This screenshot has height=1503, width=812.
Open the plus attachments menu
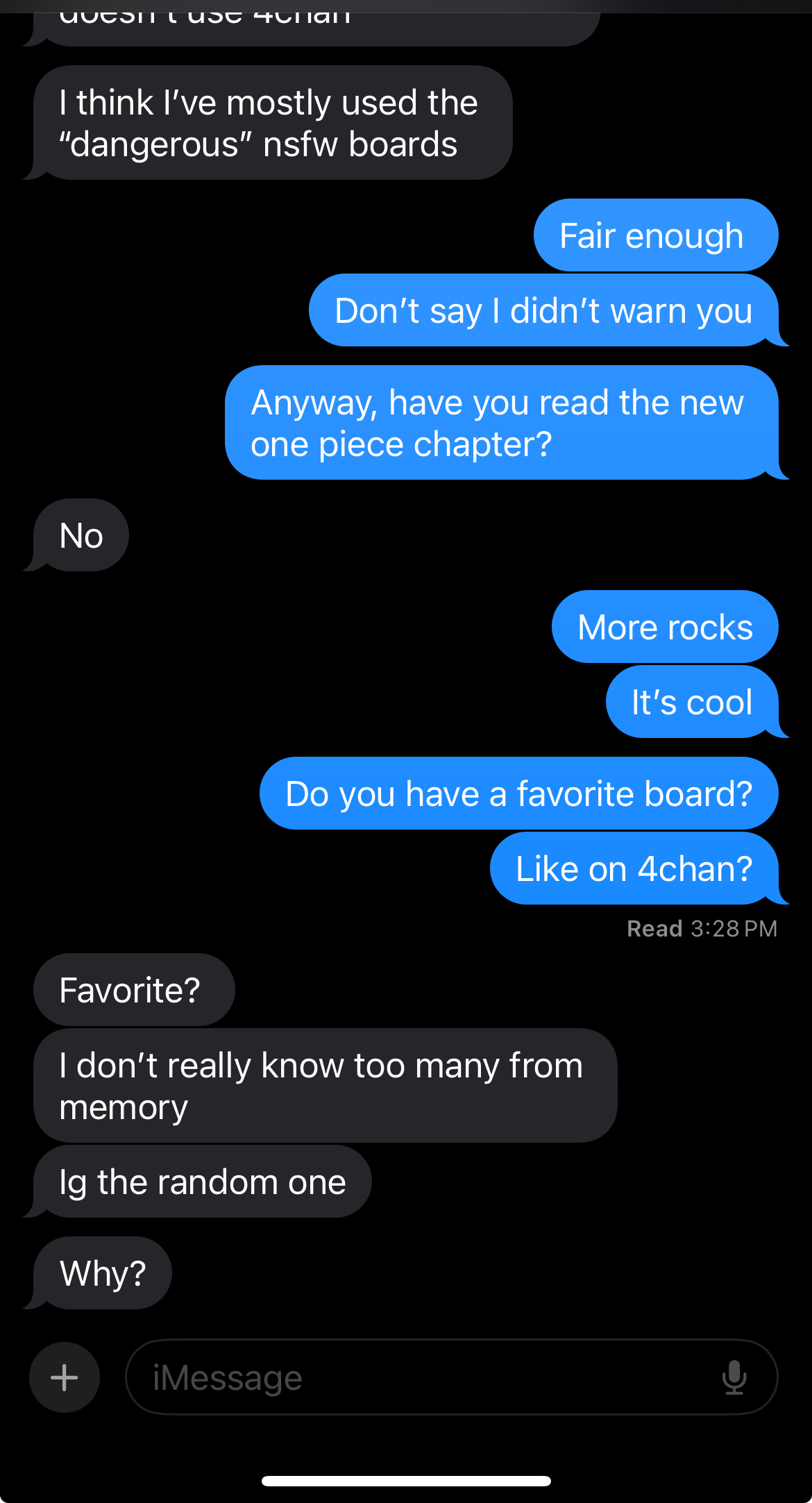pos(65,1377)
